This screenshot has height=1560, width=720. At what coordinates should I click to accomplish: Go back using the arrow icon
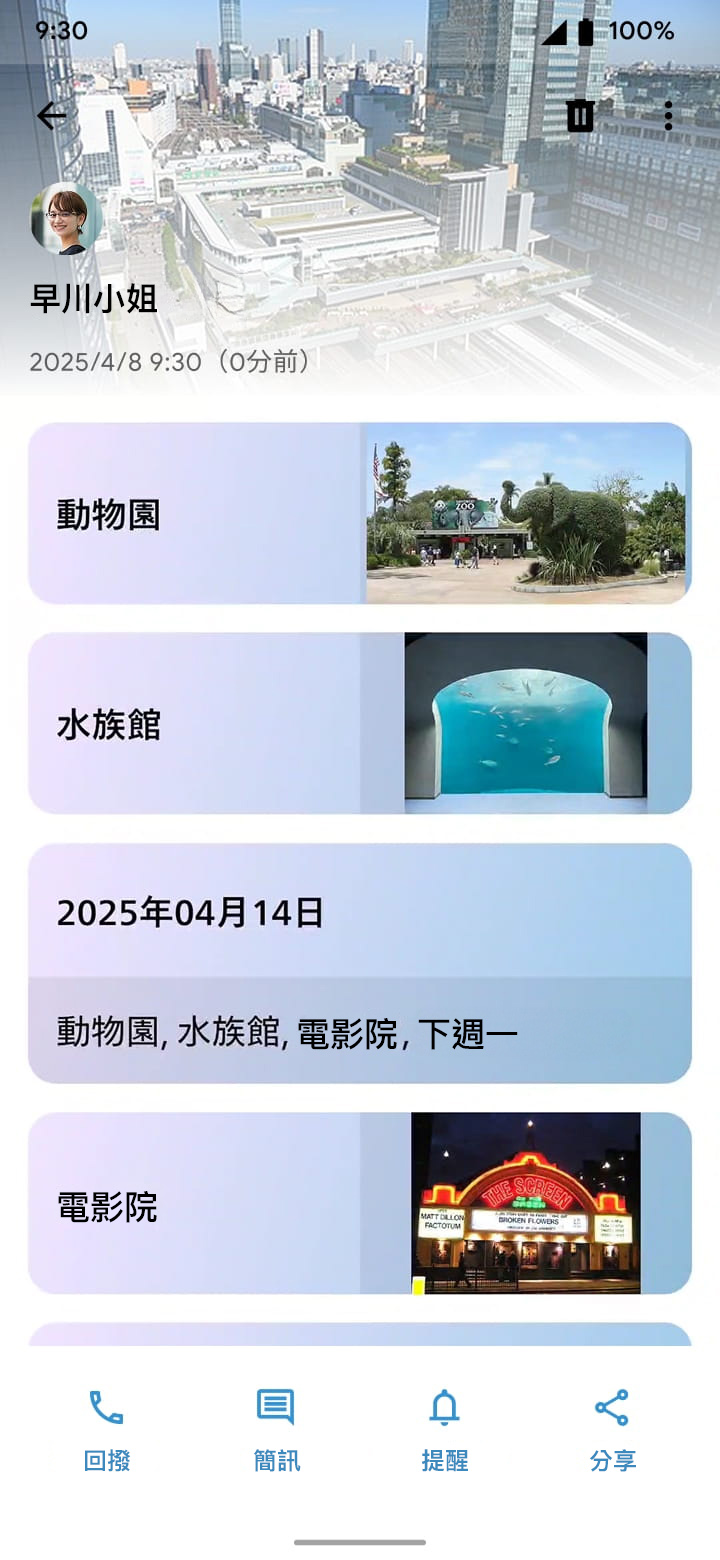coord(52,116)
